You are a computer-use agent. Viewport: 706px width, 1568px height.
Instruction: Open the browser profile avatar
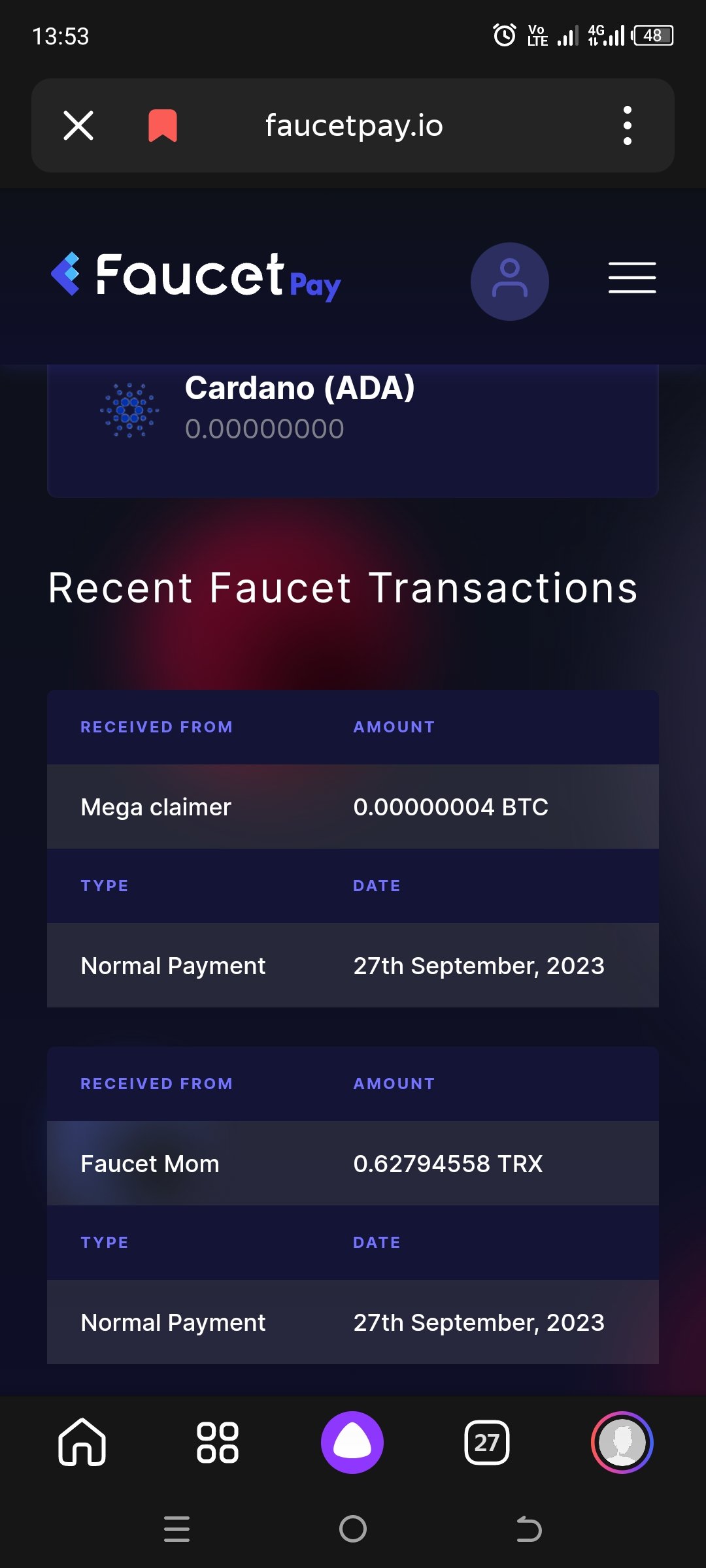point(622,1442)
